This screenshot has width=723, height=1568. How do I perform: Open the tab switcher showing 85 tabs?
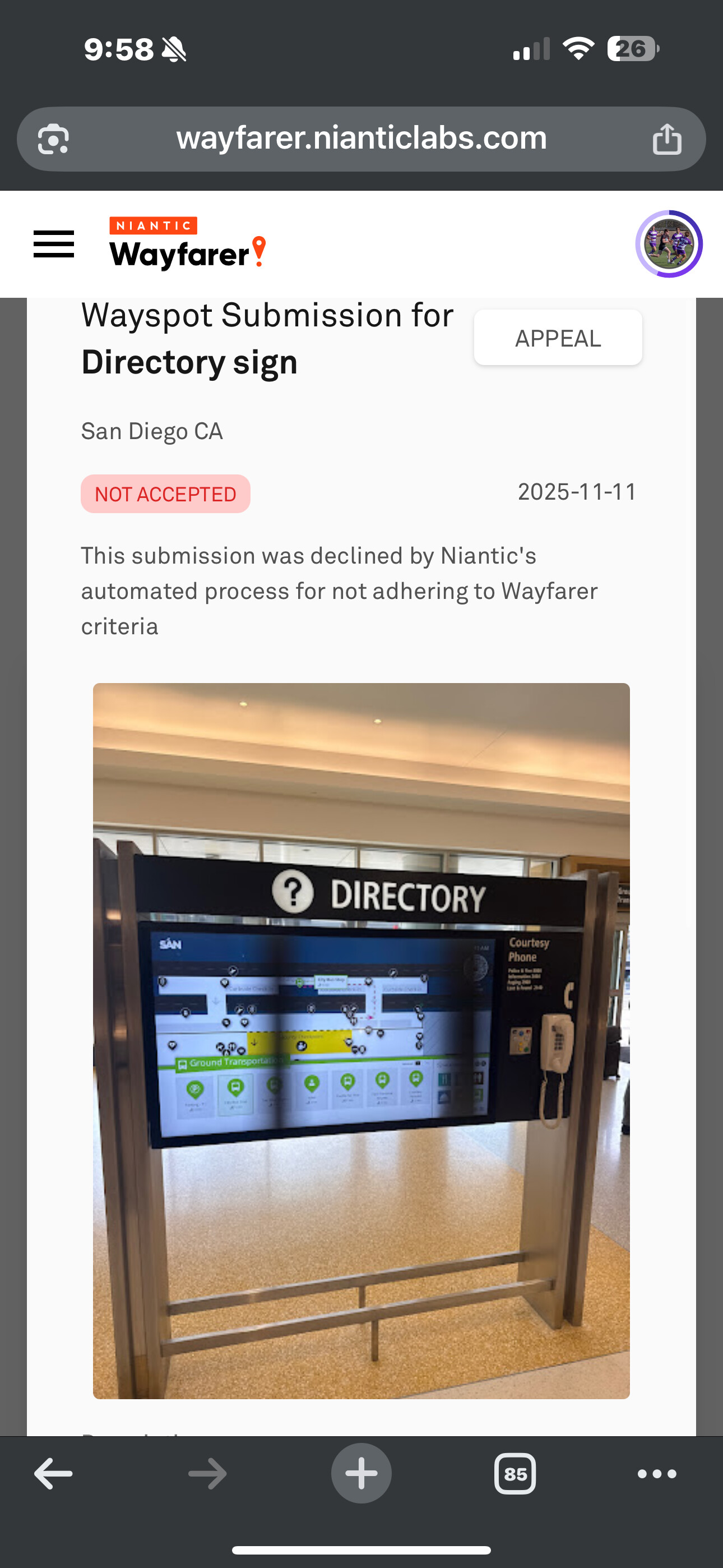click(x=515, y=1474)
